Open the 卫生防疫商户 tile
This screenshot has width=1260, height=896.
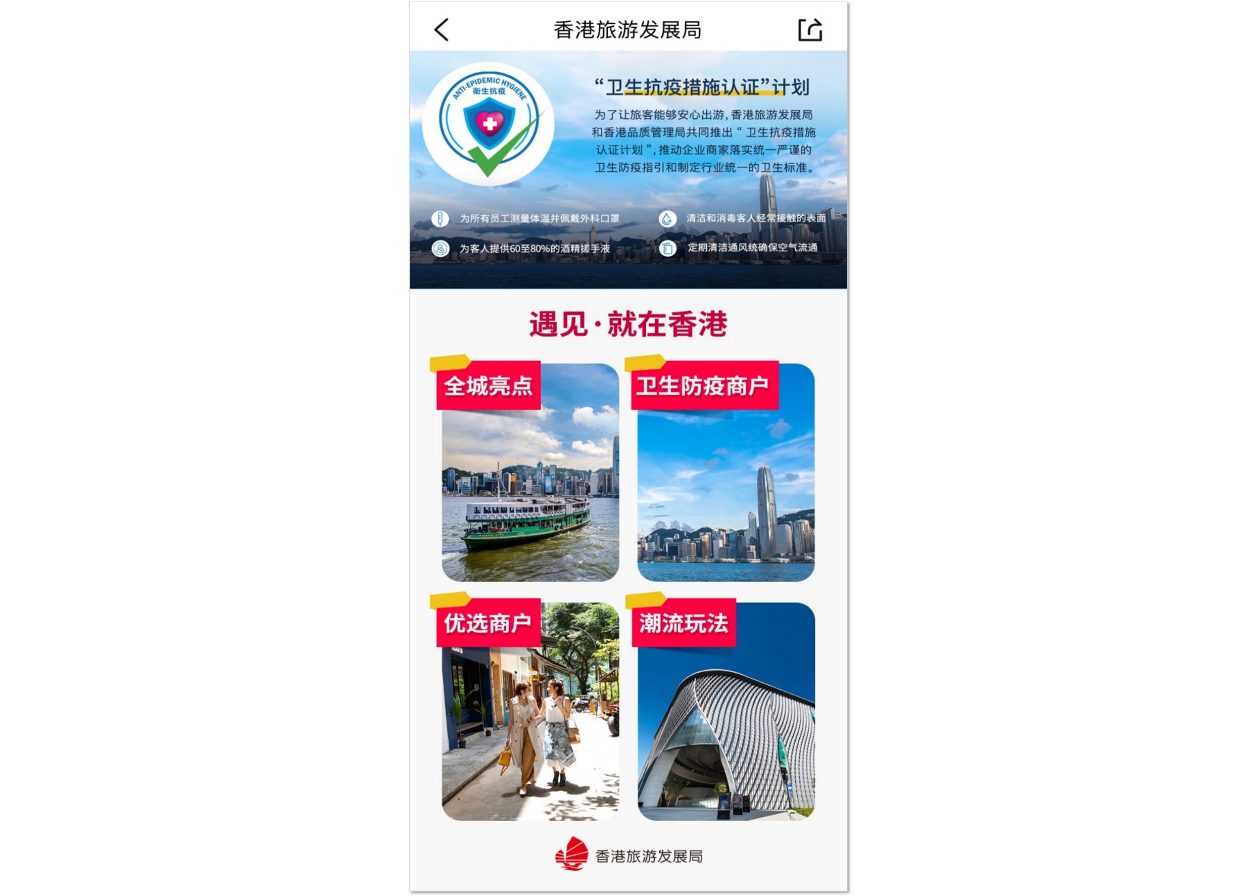point(726,473)
